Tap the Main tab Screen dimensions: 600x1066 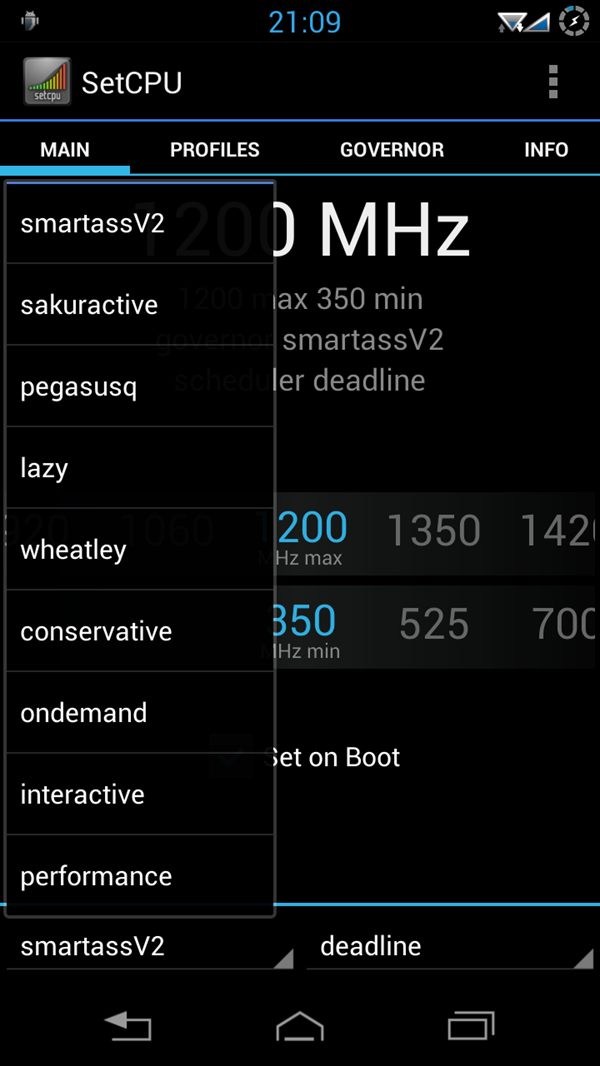click(x=65, y=150)
